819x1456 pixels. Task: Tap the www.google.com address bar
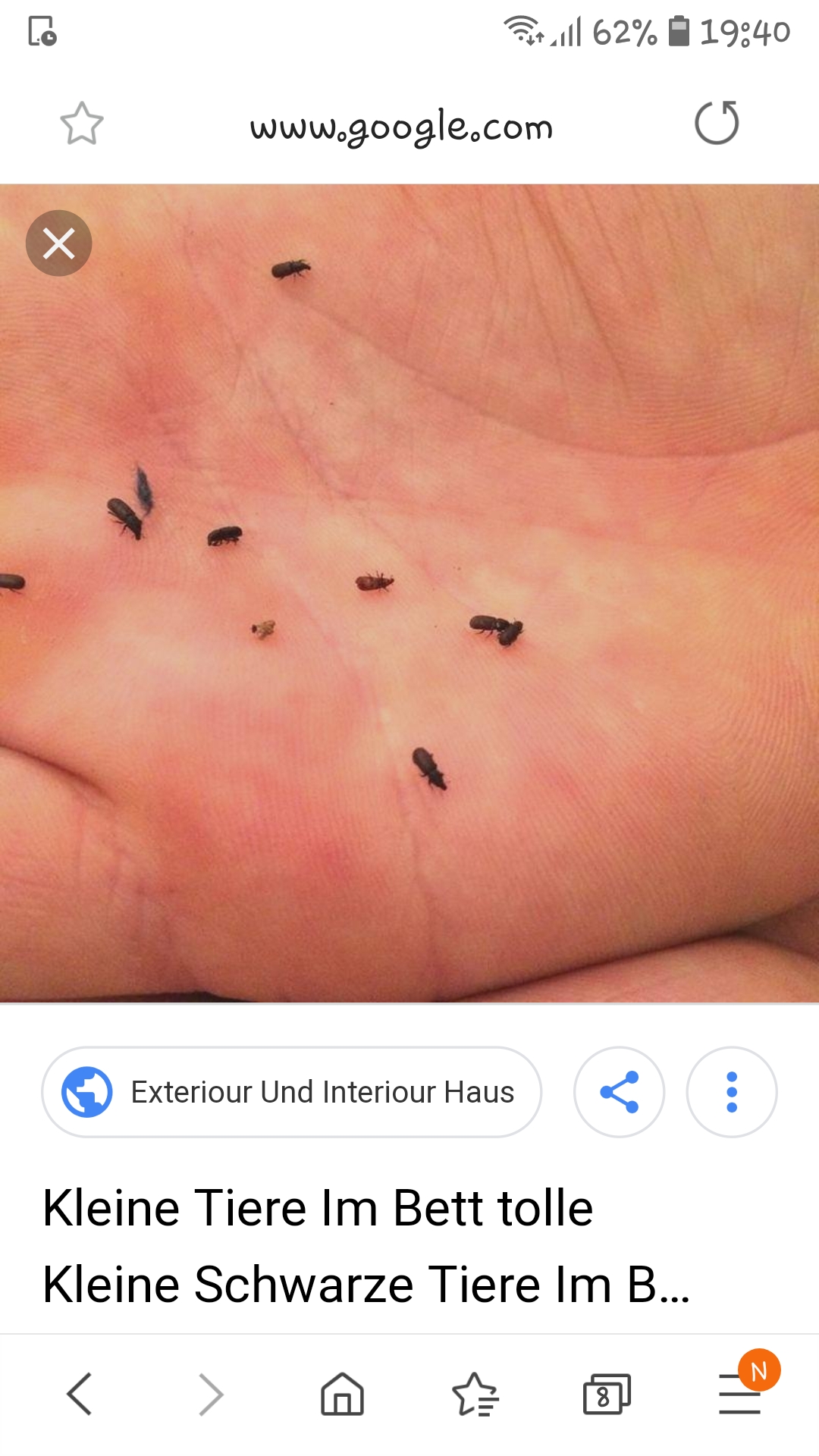point(401,127)
